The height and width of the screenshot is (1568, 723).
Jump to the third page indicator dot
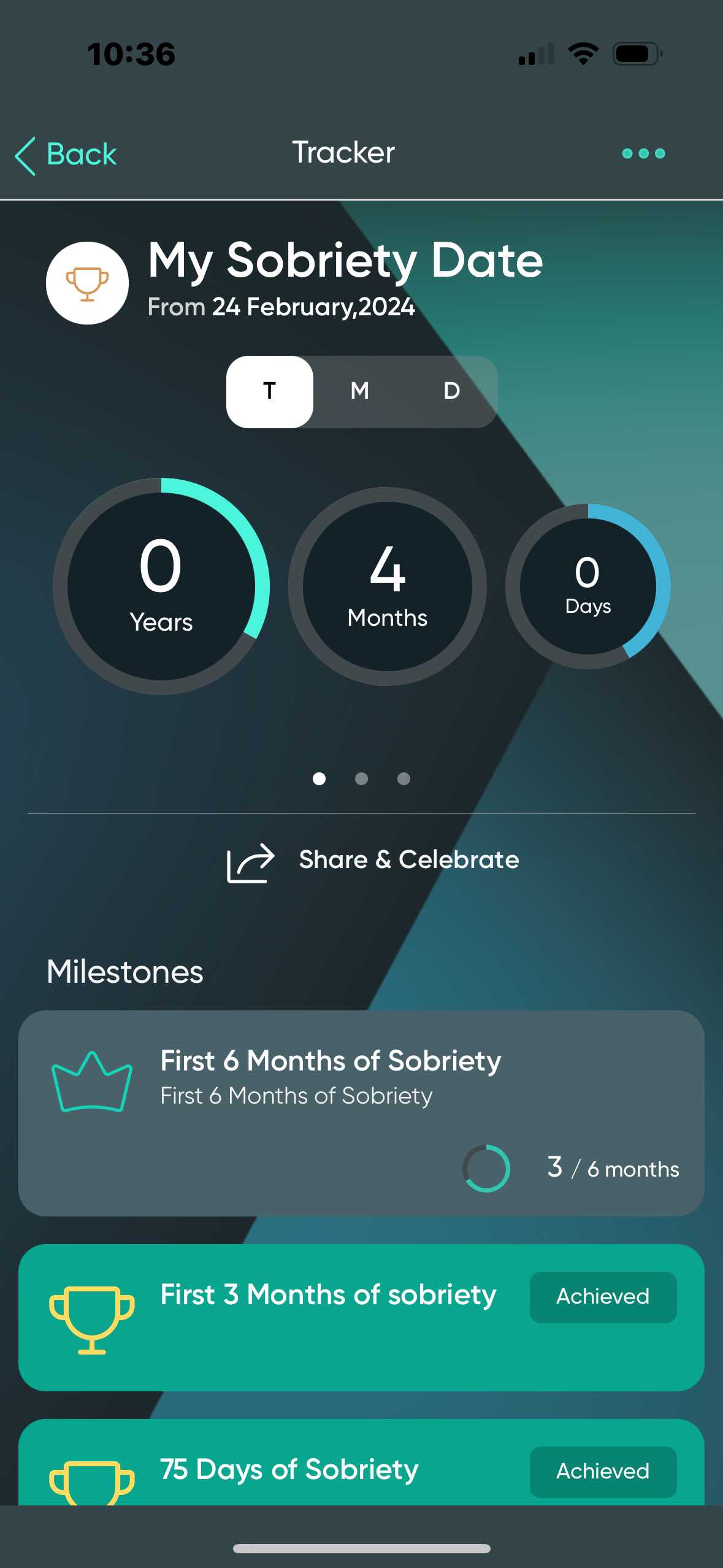pyautogui.click(x=404, y=778)
